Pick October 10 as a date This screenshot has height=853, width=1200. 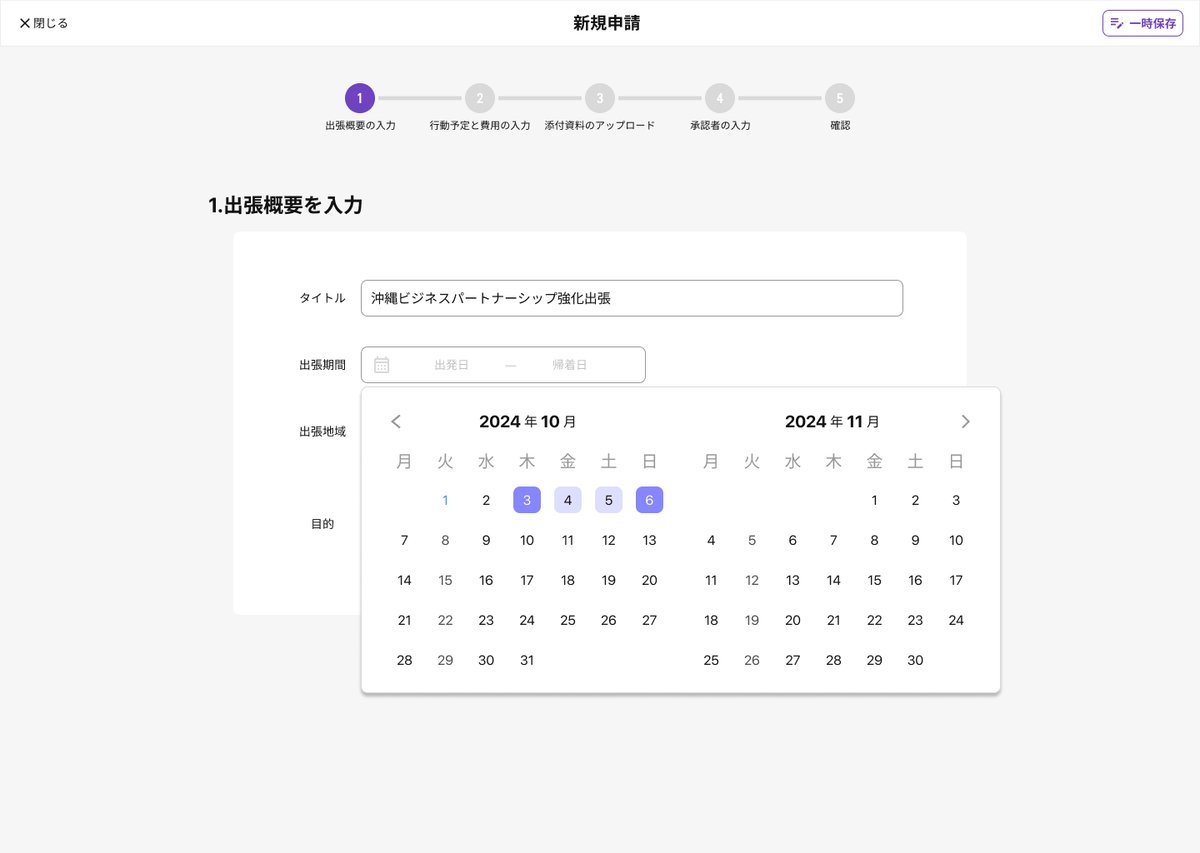pyautogui.click(x=527, y=540)
